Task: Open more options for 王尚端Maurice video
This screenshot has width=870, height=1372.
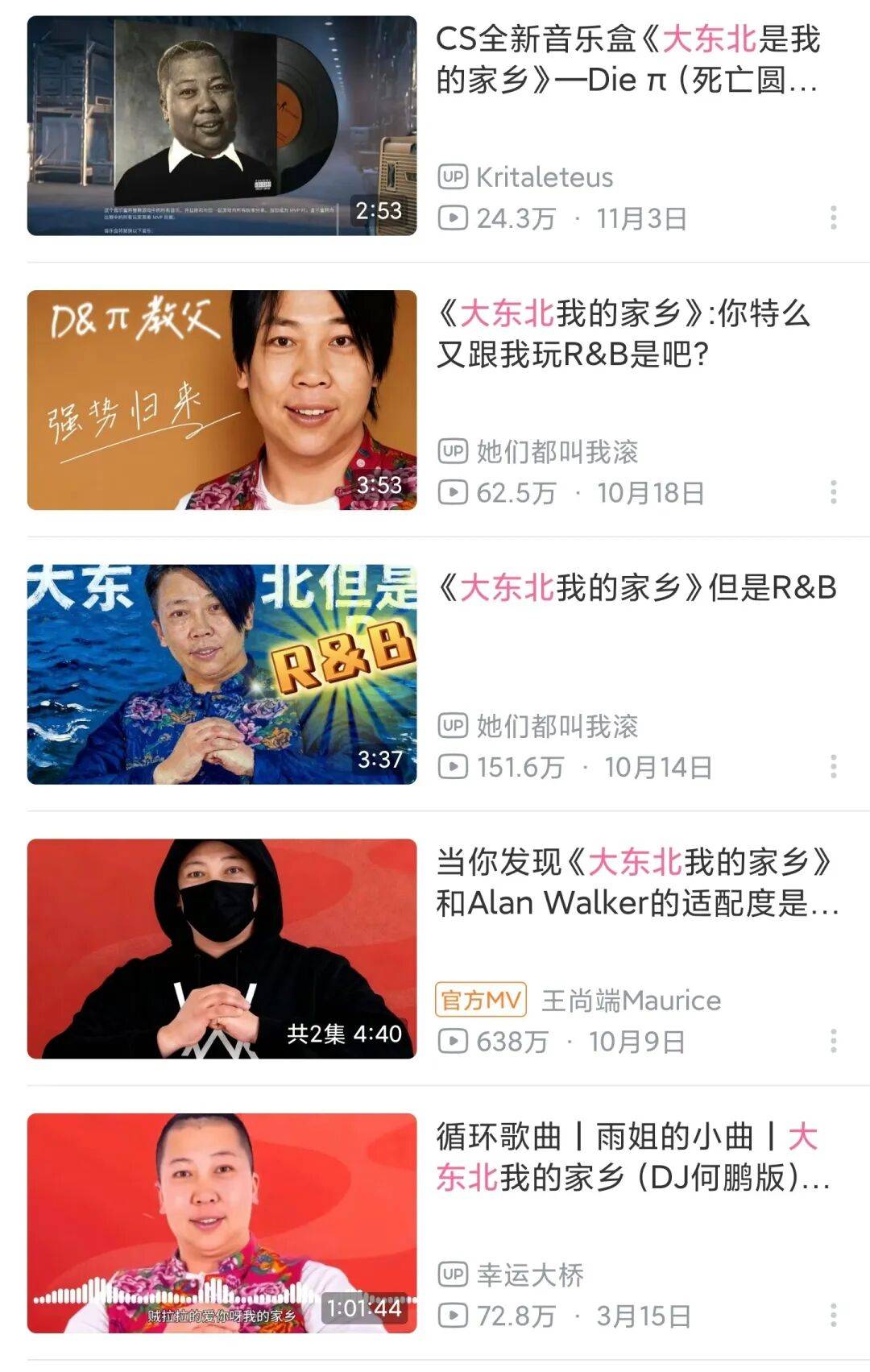Action: point(833,1041)
